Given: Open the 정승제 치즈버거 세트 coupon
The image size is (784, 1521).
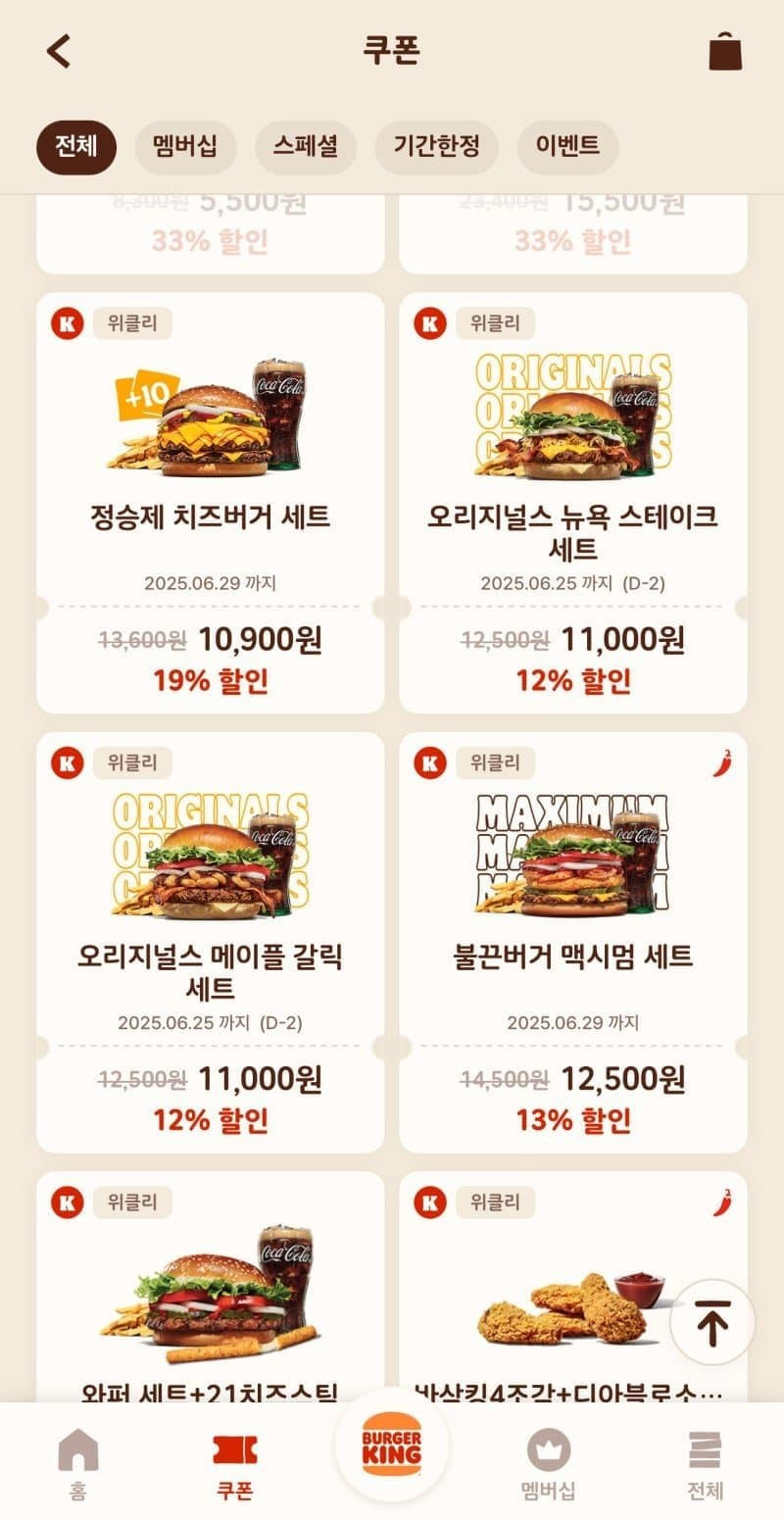Looking at the screenshot, I should tap(210, 502).
